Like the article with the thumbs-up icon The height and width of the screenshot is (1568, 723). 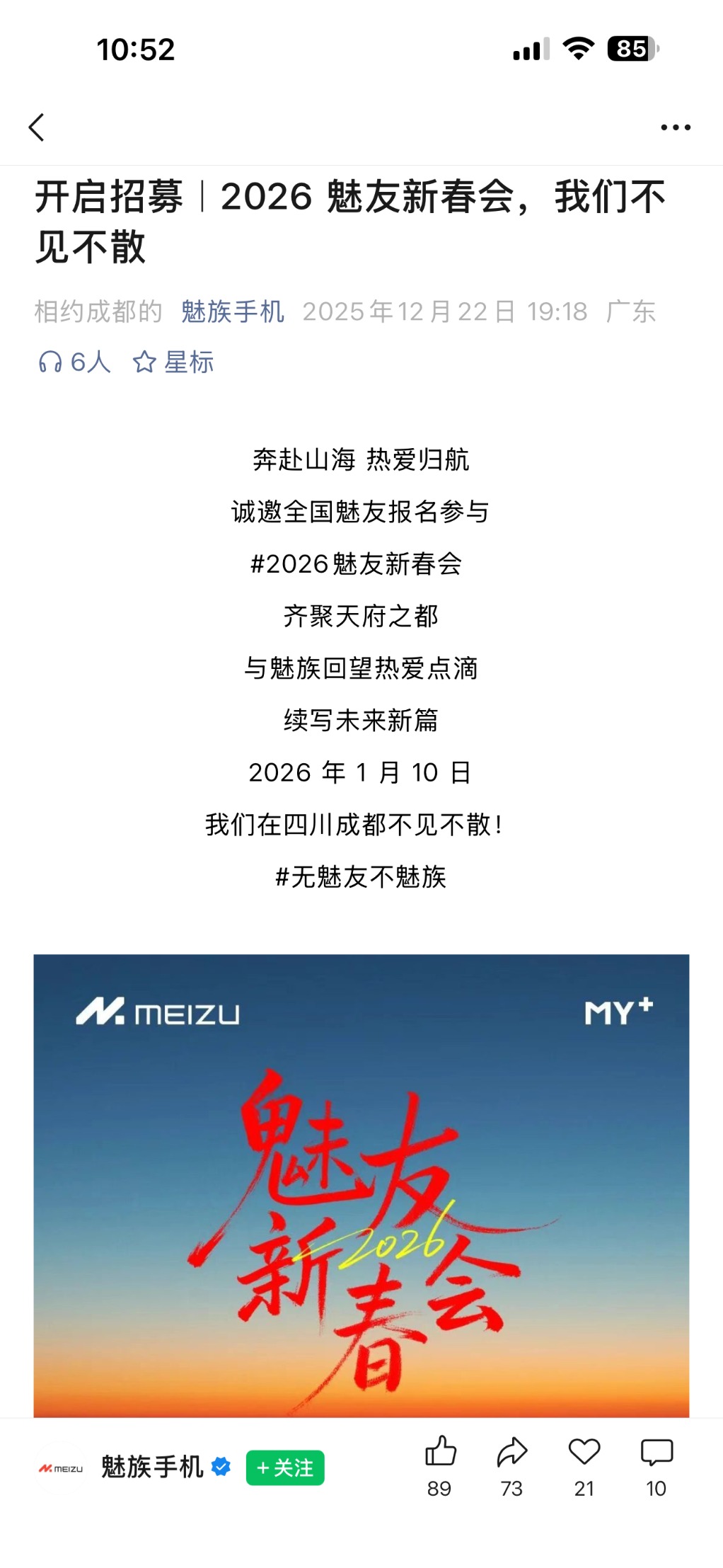(x=440, y=1452)
